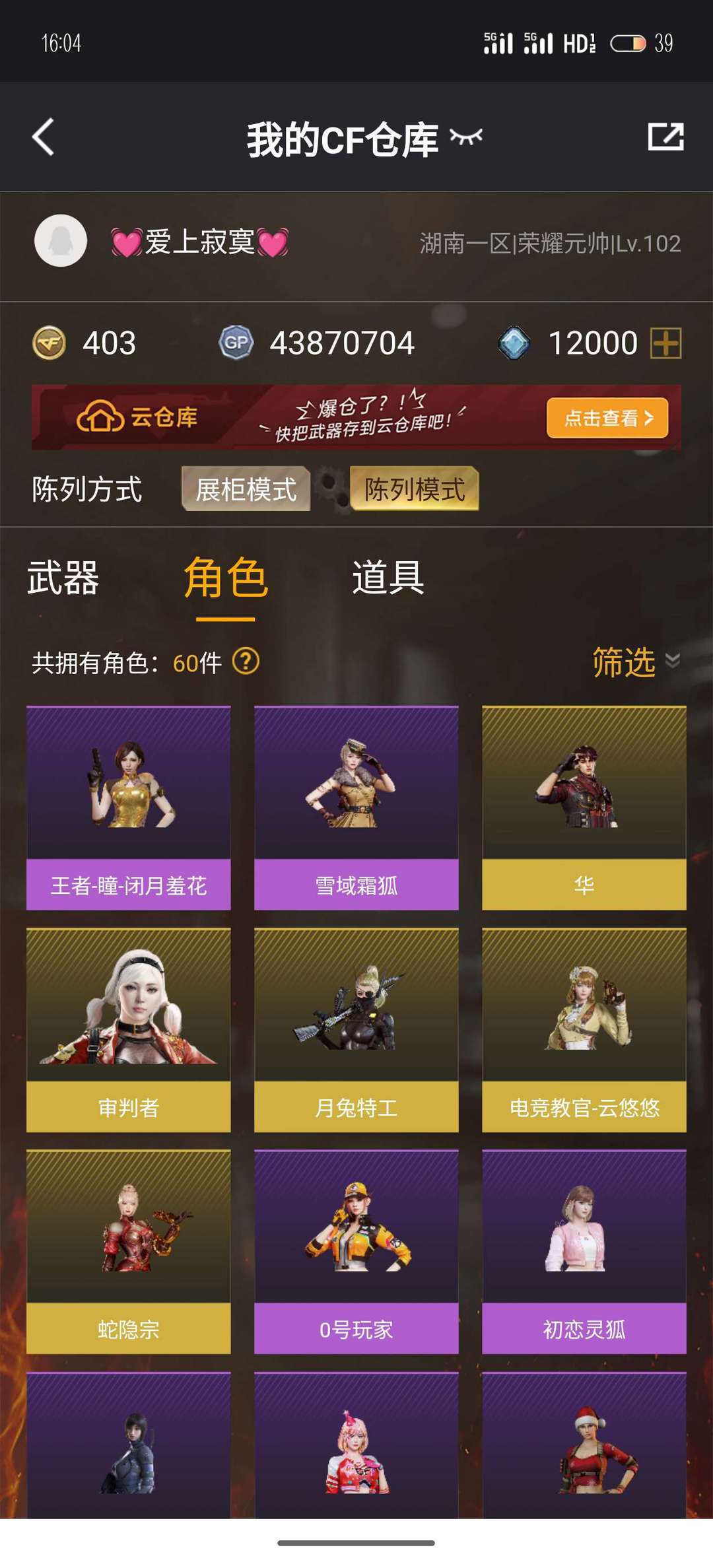Open the help icon beside 共拥有角色
Viewport: 713px width, 1568px height.
coord(246,661)
